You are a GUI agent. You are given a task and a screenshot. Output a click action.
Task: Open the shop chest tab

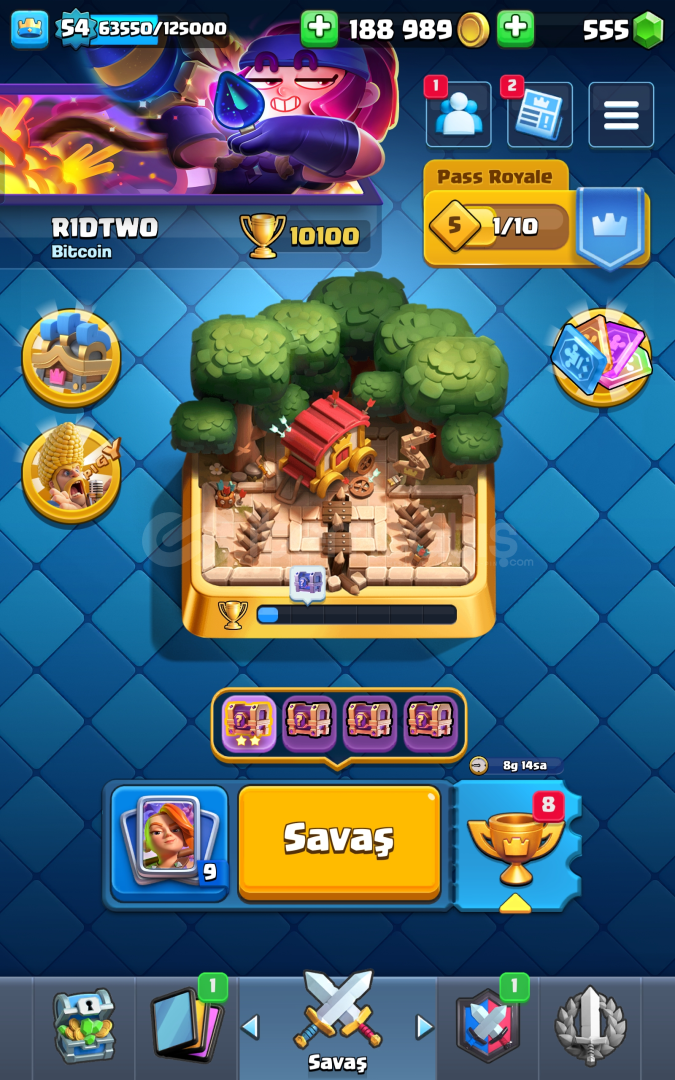[x=83, y=1026]
